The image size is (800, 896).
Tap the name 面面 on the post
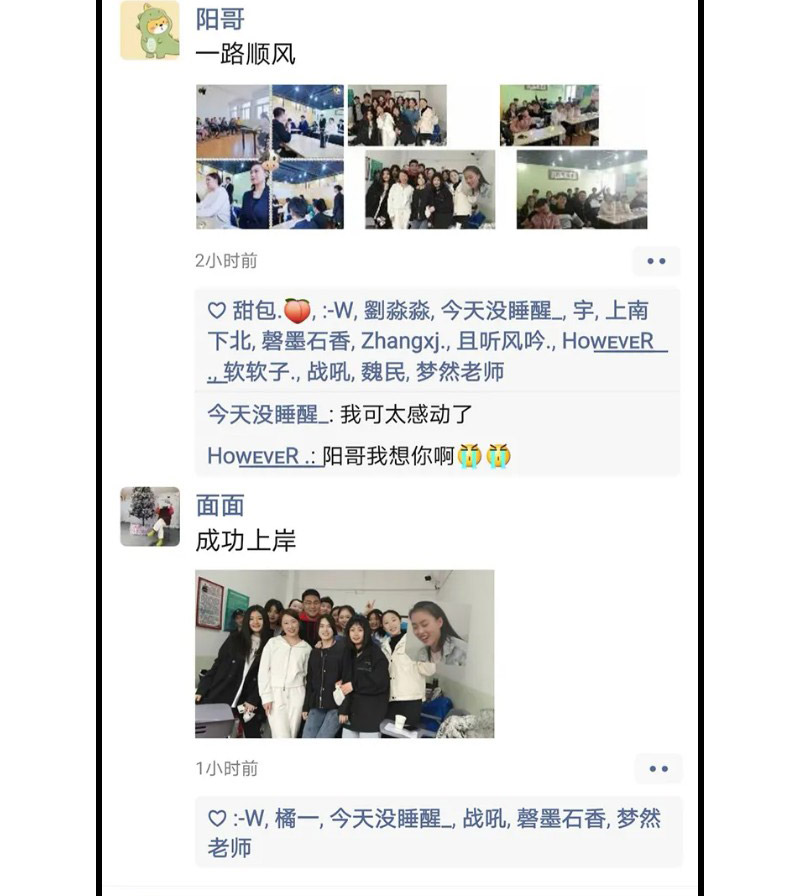tap(220, 506)
